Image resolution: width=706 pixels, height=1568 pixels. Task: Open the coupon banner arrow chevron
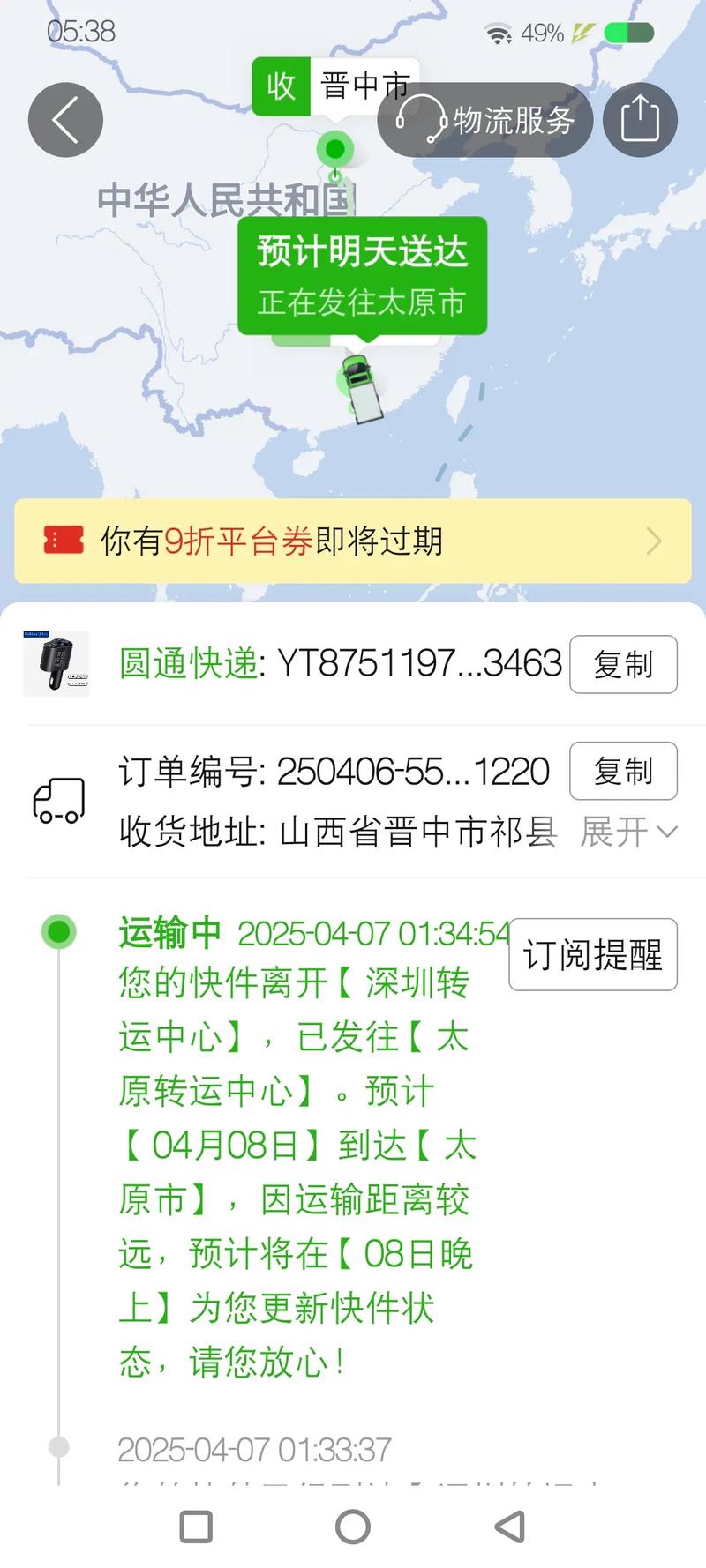pos(655,540)
